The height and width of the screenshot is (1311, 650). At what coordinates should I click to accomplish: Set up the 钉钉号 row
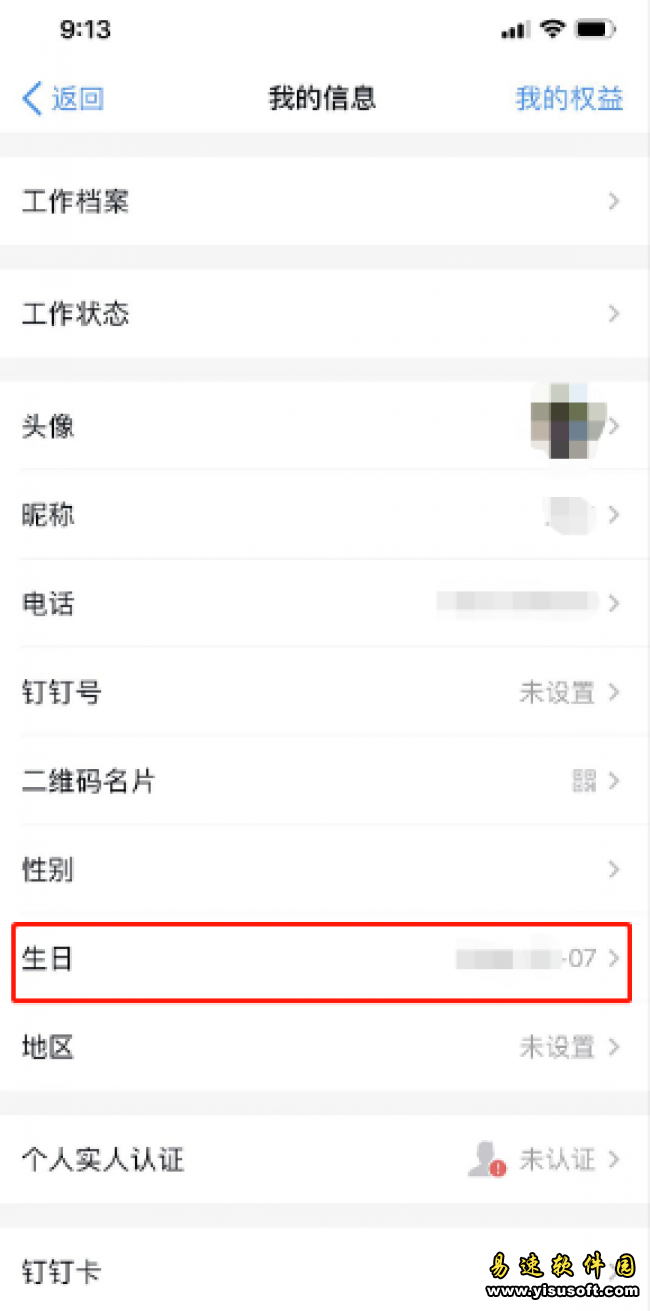325,692
